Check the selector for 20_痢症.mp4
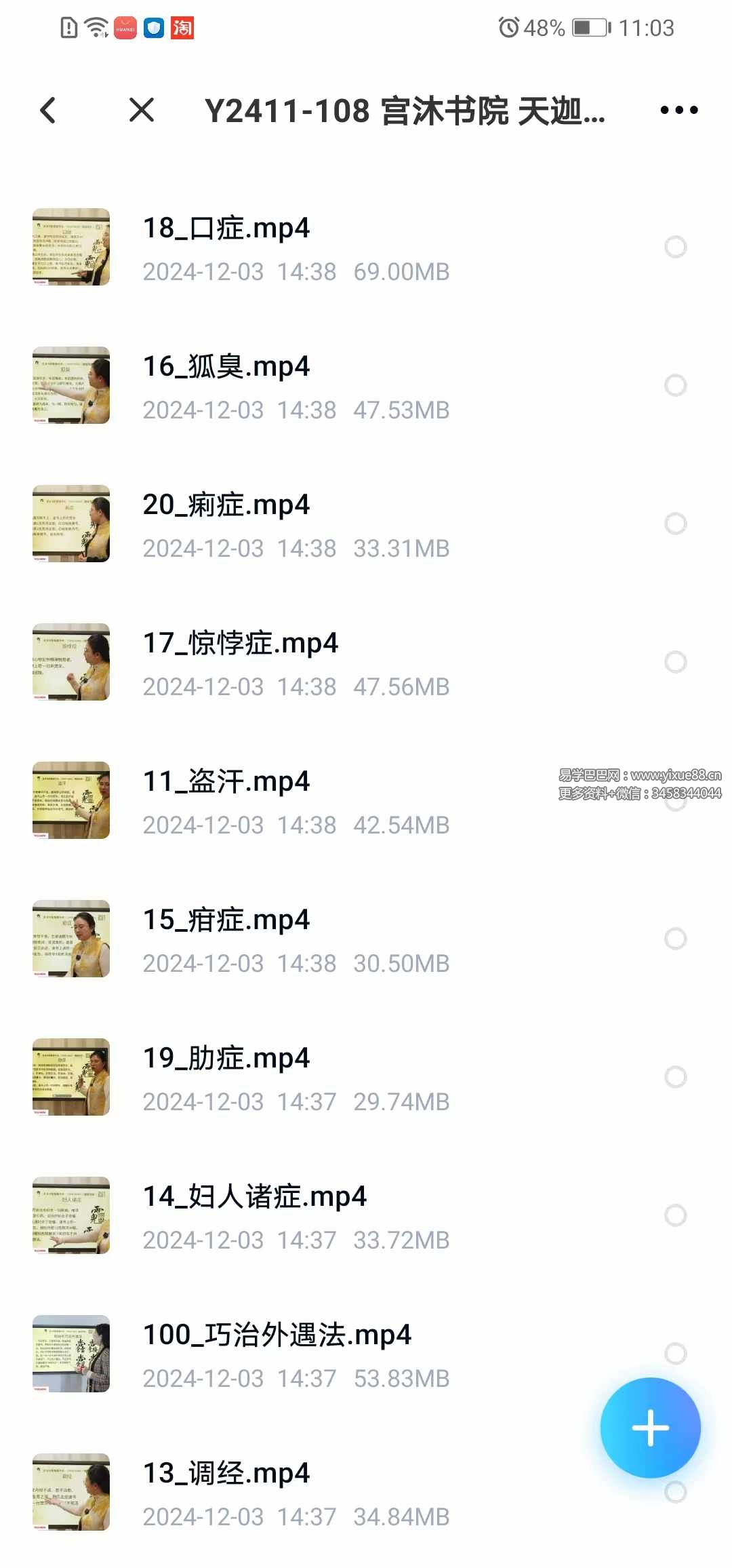The height and width of the screenshot is (1568, 732). click(x=676, y=524)
